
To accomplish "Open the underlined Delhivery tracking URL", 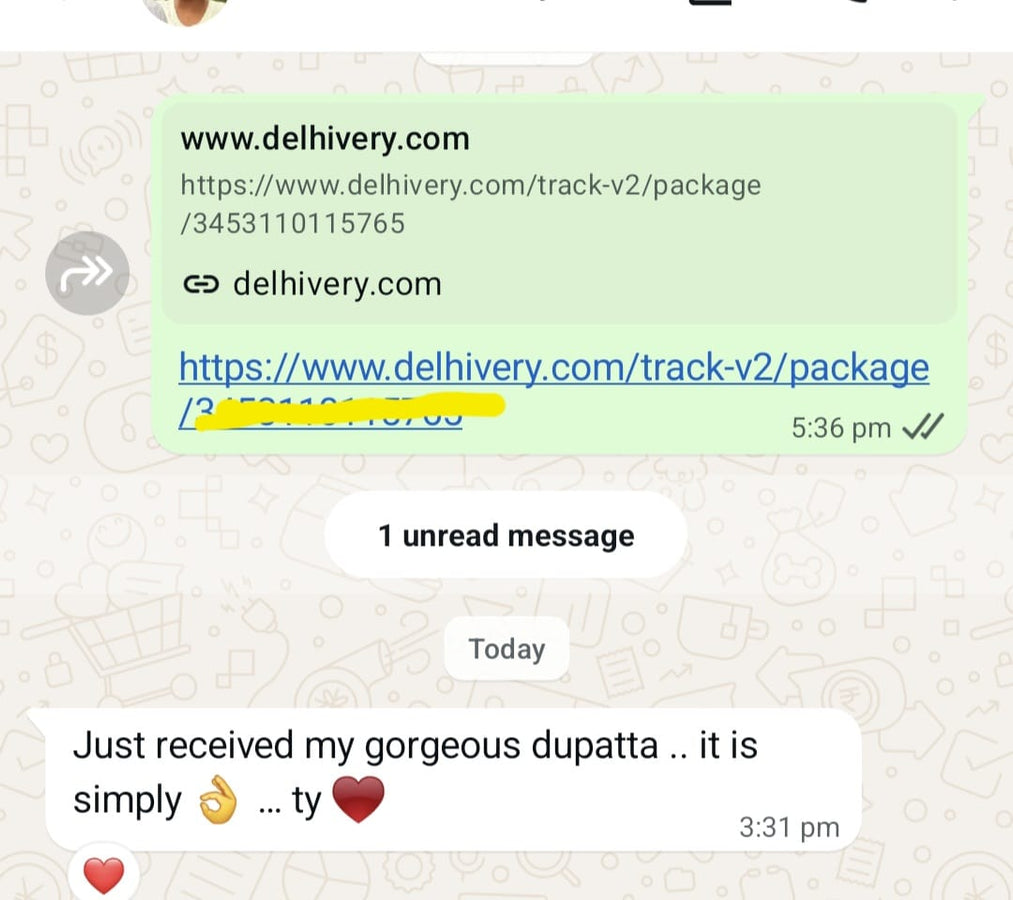I will tap(553, 369).
